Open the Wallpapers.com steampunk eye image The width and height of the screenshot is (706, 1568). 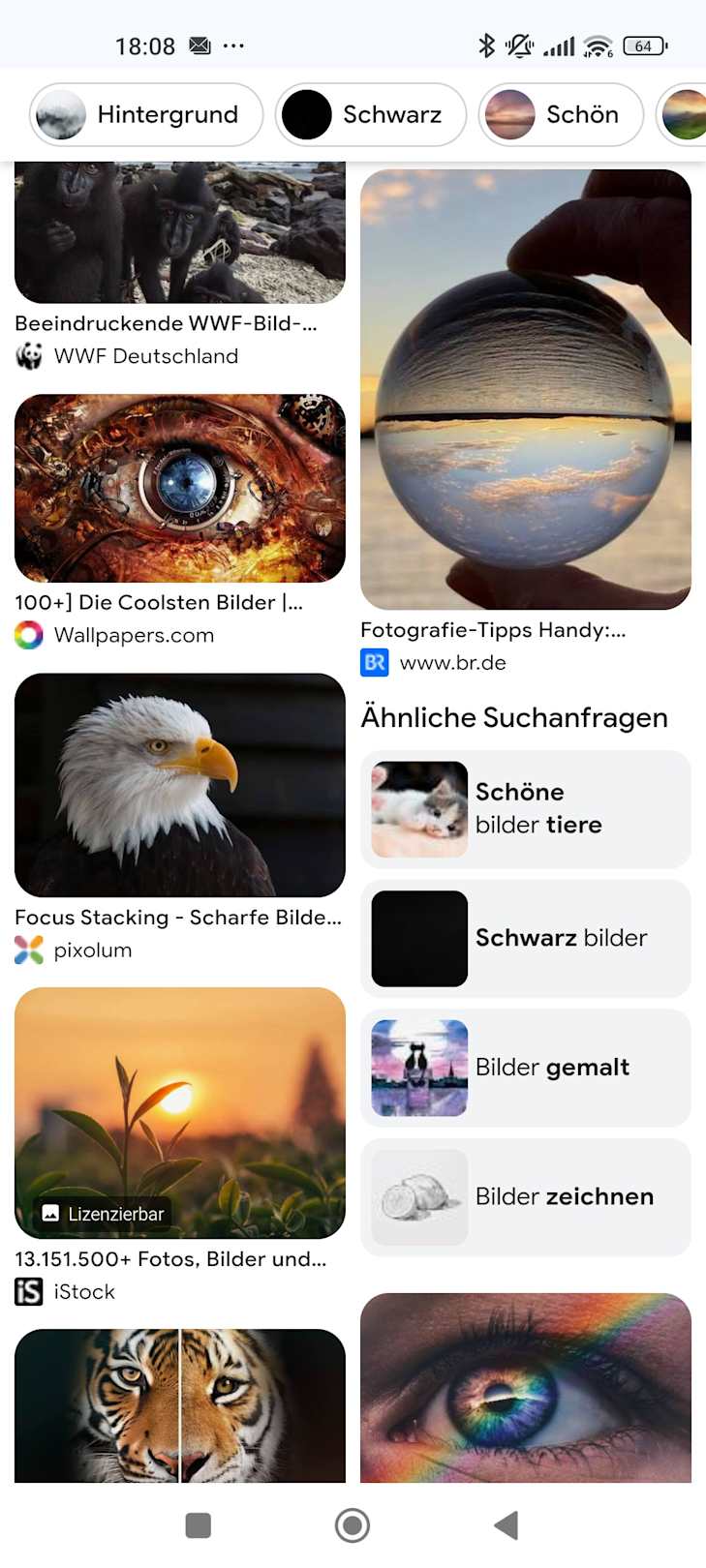[179, 488]
